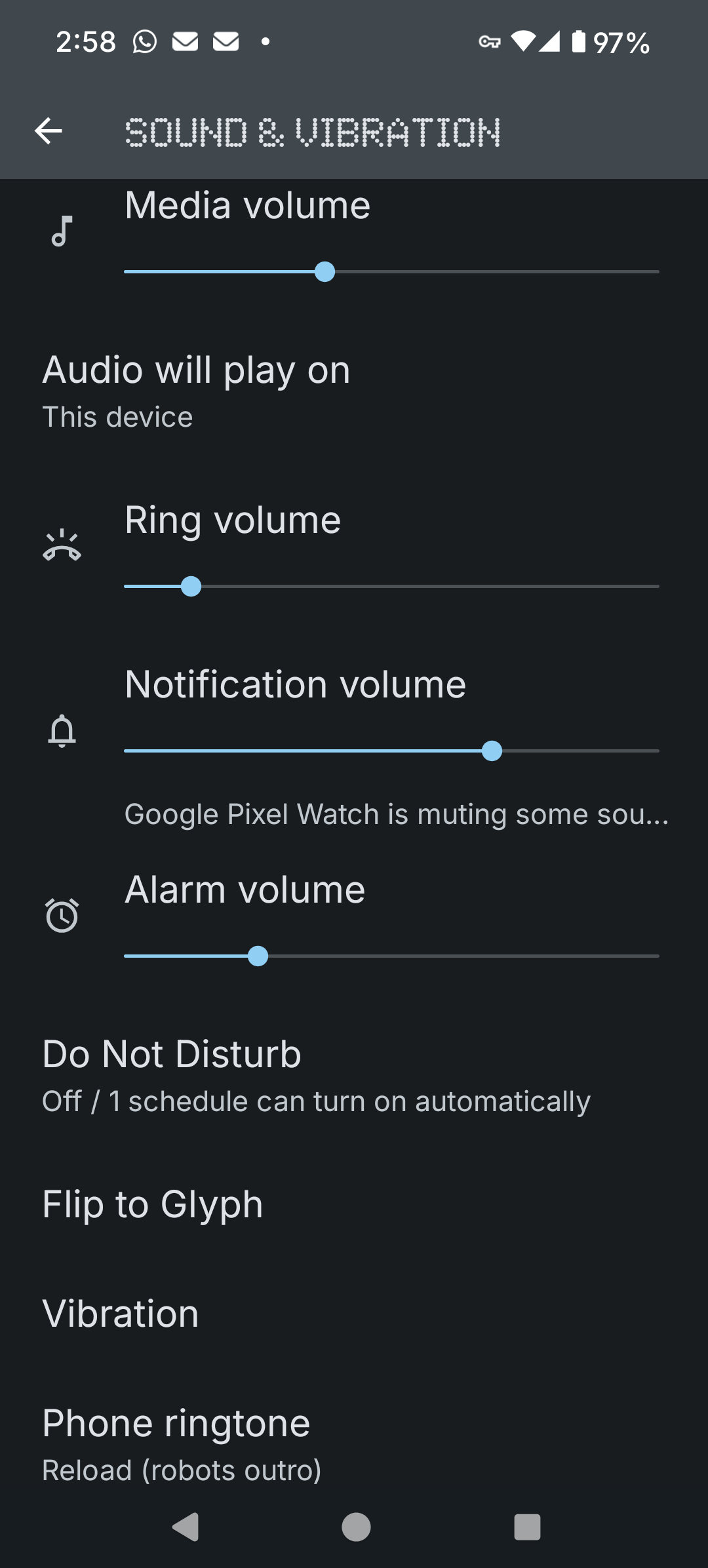Viewport: 708px width, 1568px height.
Task: Open Do Not Disturb settings
Action: [x=315, y=1075]
